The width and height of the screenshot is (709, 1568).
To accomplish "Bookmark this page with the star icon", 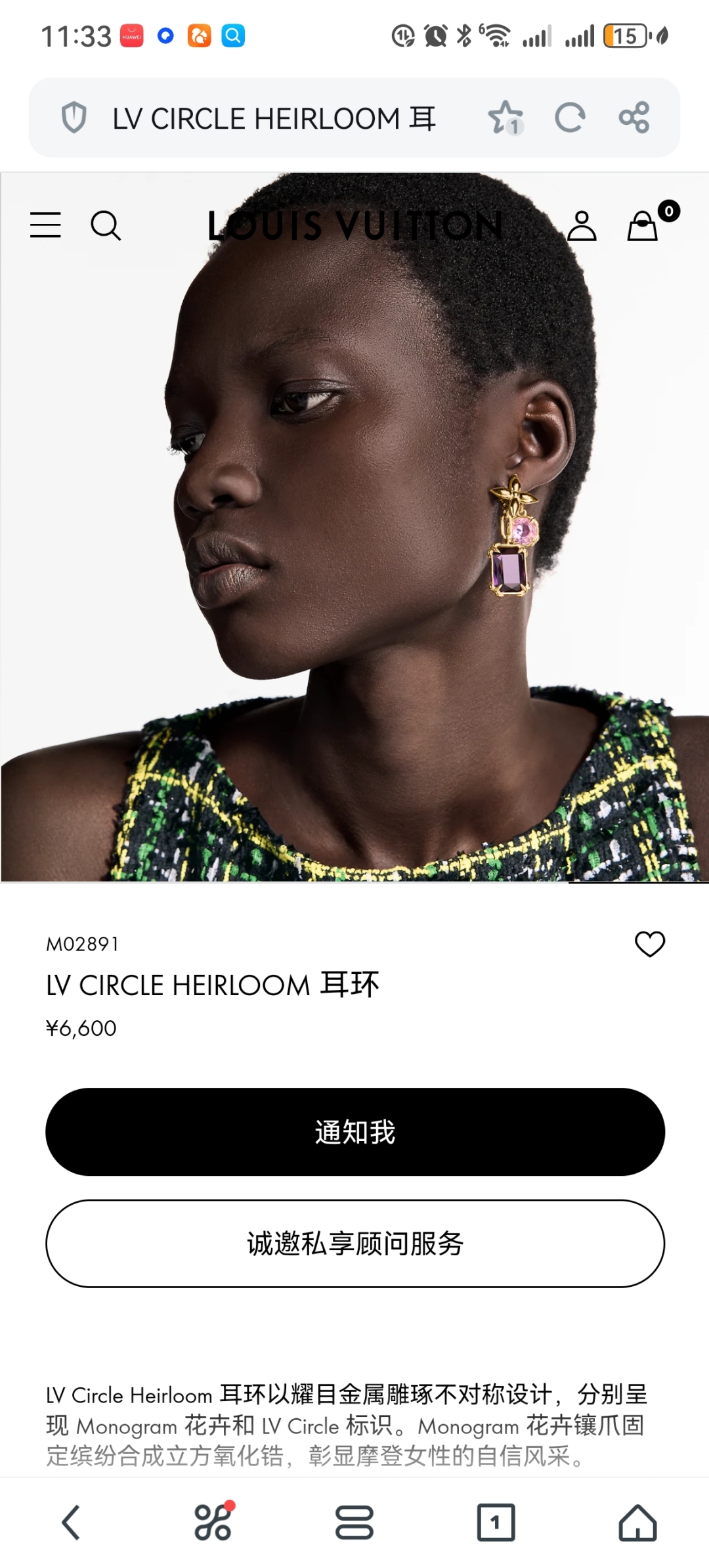I will click(505, 118).
